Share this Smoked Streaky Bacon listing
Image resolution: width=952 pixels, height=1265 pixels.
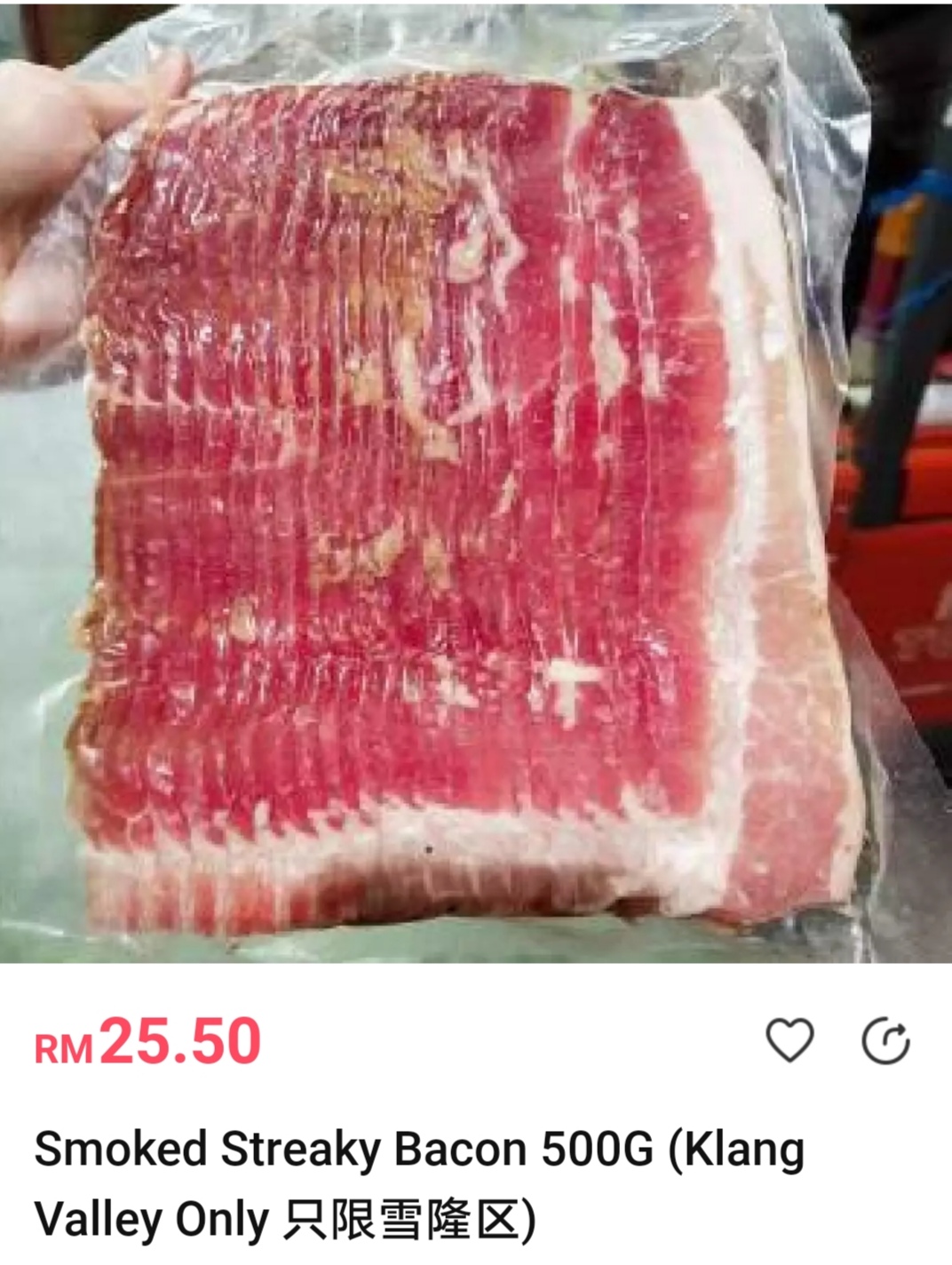[885, 1041]
